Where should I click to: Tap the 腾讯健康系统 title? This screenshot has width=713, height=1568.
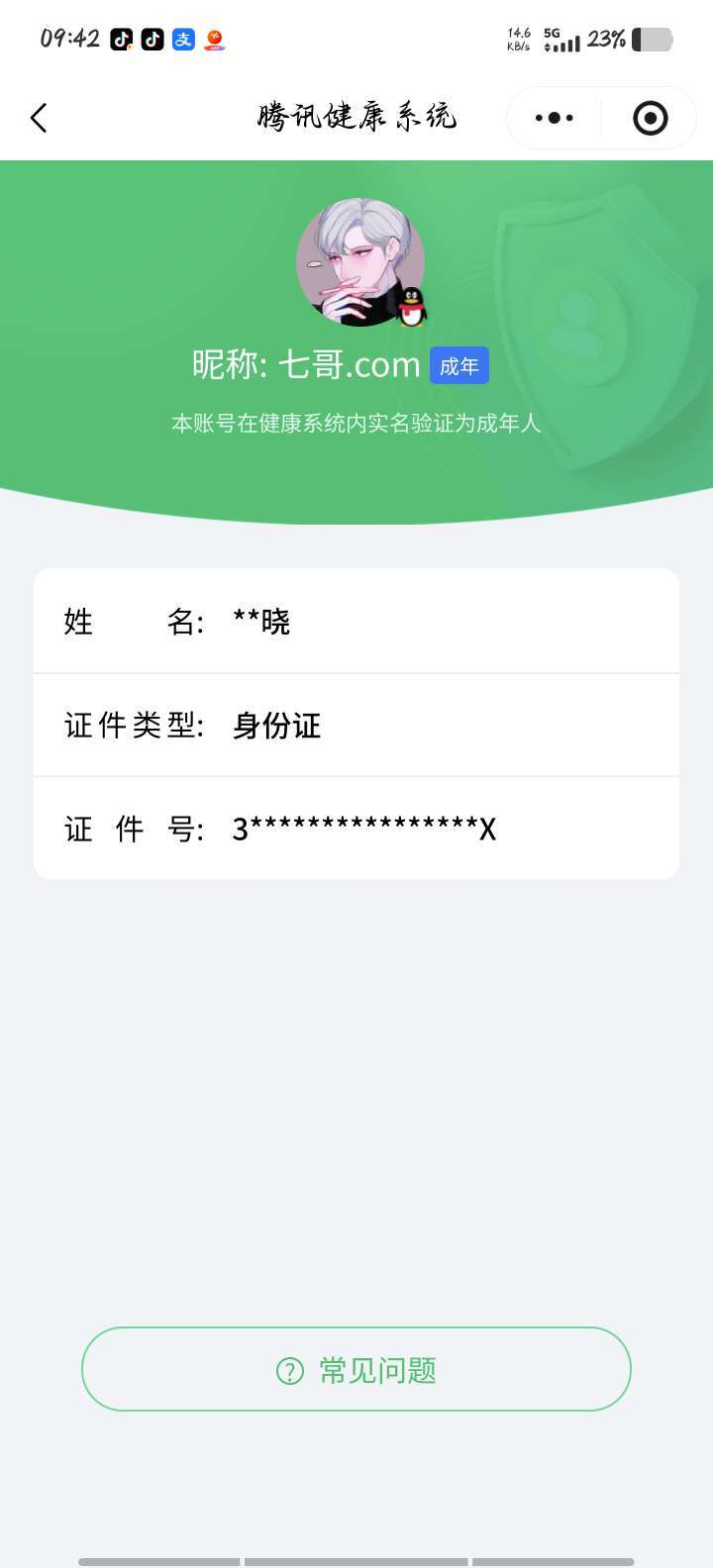[356, 116]
